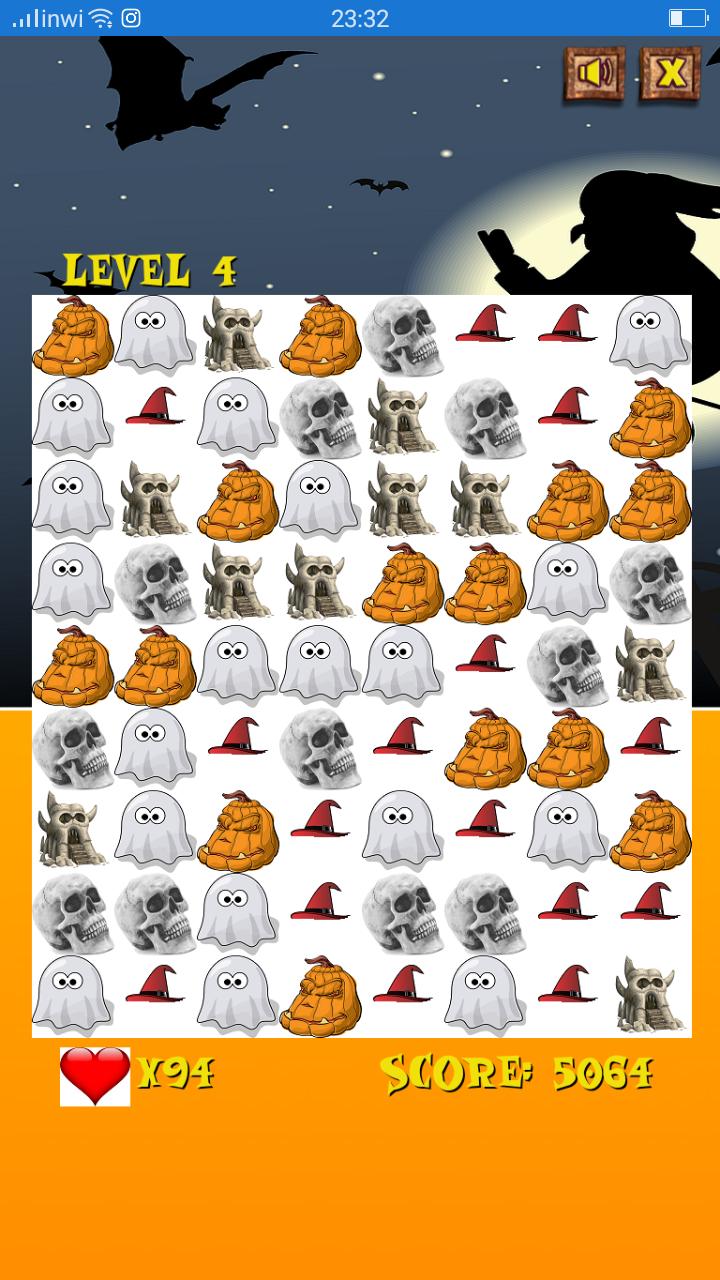Tap the battery indicator in the status bar

point(685,16)
